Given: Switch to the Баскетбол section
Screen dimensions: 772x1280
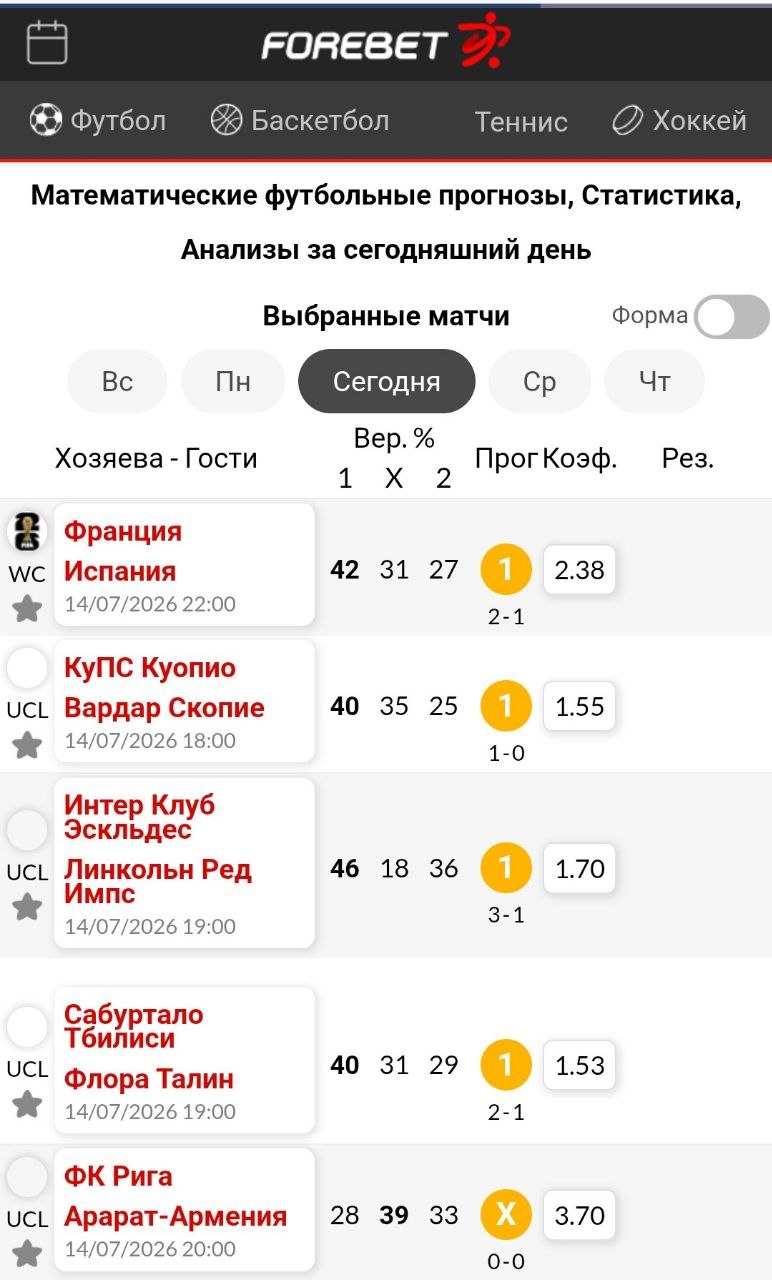Looking at the screenshot, I should click(x=300, y=121).
